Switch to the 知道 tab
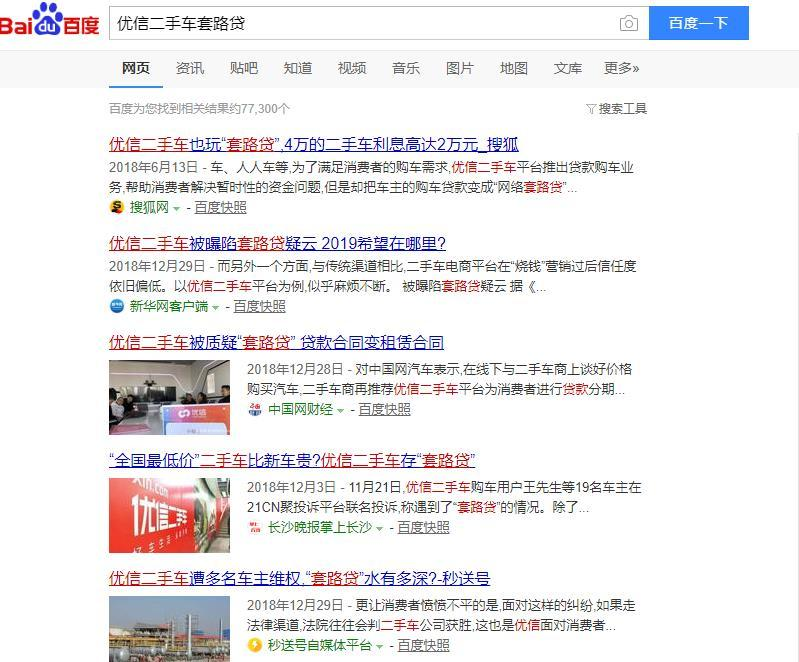 (x=298, y=68)
